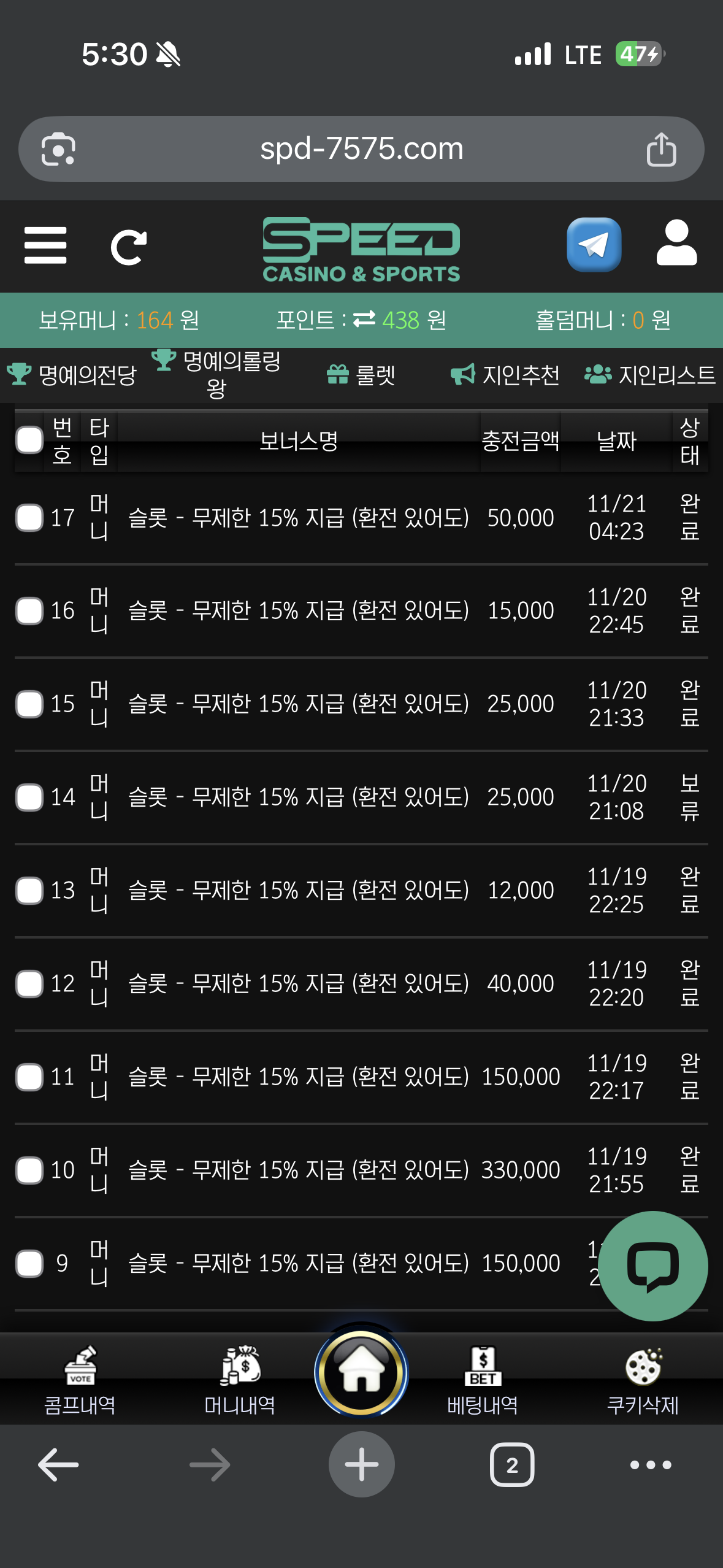The width and height of the screenshot is (723, 1568).
Task: Go to home via center button
Action: click(361, 1372)
